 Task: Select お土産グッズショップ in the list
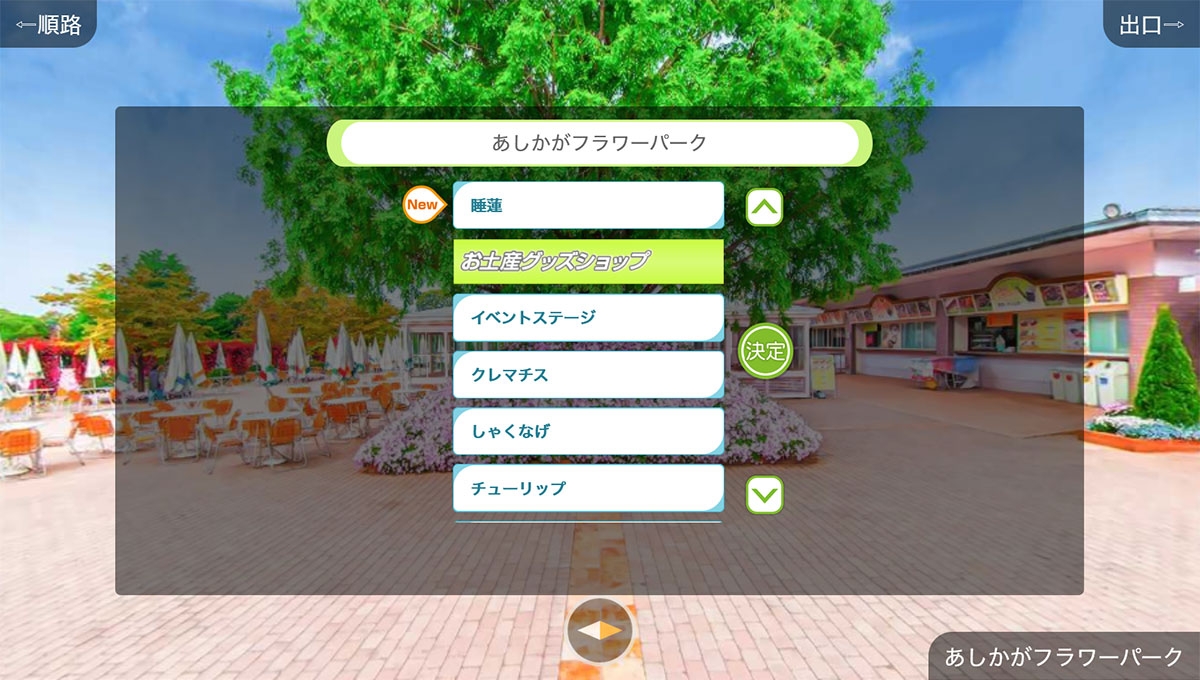click(588, 262)
